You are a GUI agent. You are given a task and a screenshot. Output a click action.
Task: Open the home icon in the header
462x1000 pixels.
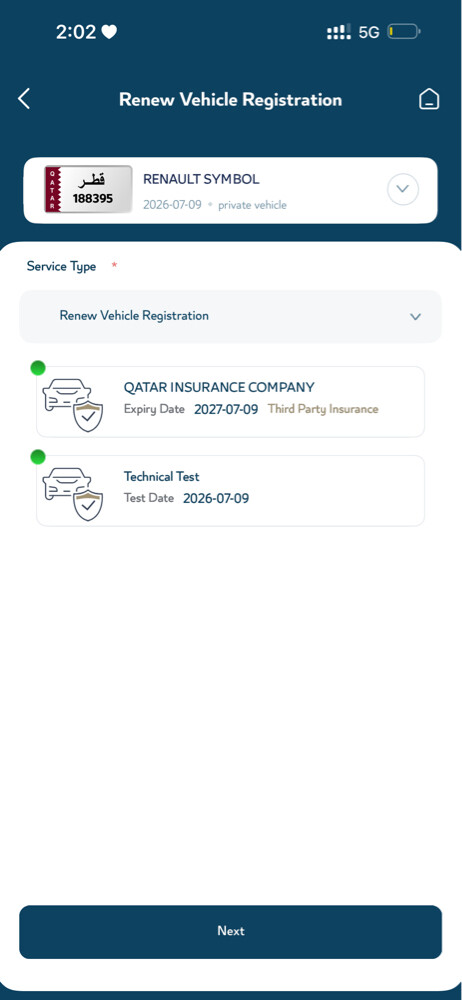(x=429, y=99)
